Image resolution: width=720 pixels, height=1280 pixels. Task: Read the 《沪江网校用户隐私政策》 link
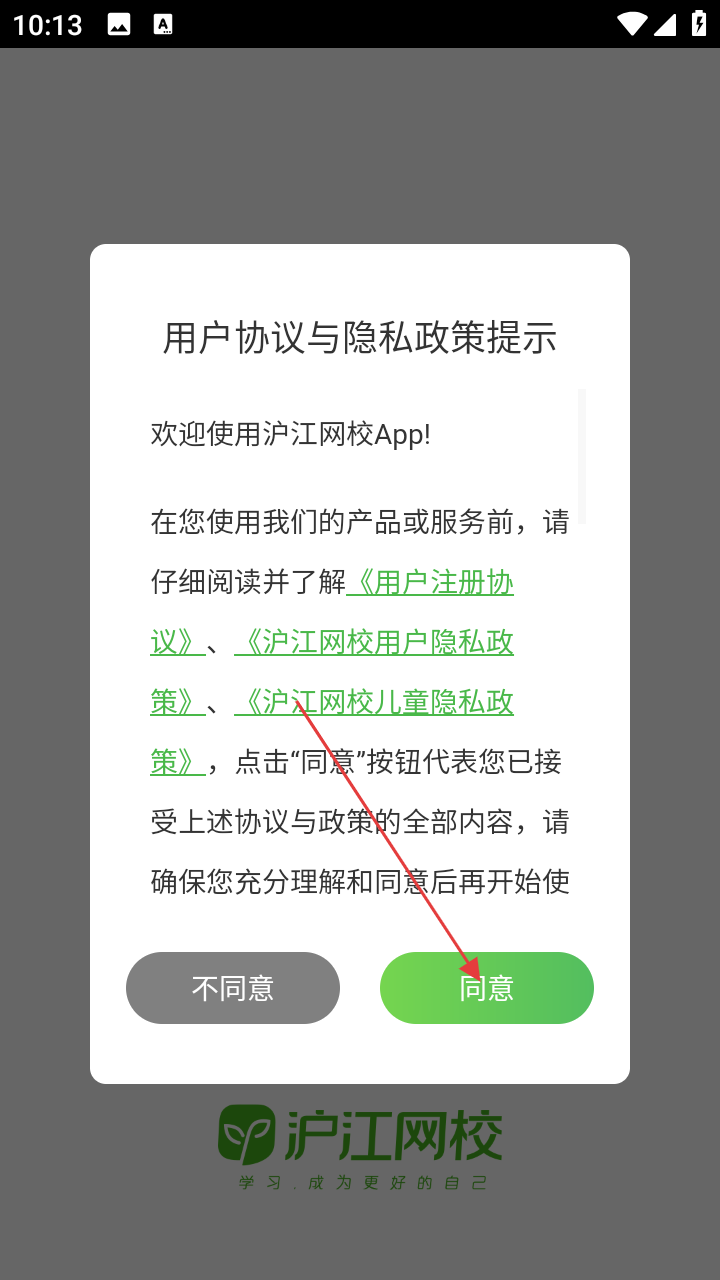(374, 643)
